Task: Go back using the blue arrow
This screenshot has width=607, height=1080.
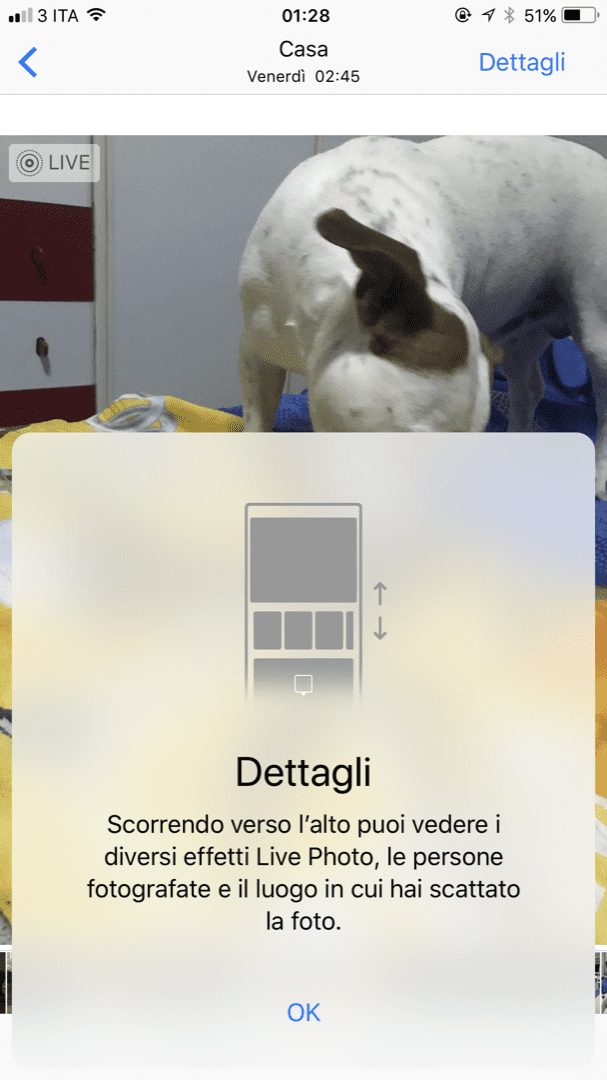Action: pos(28,62)
